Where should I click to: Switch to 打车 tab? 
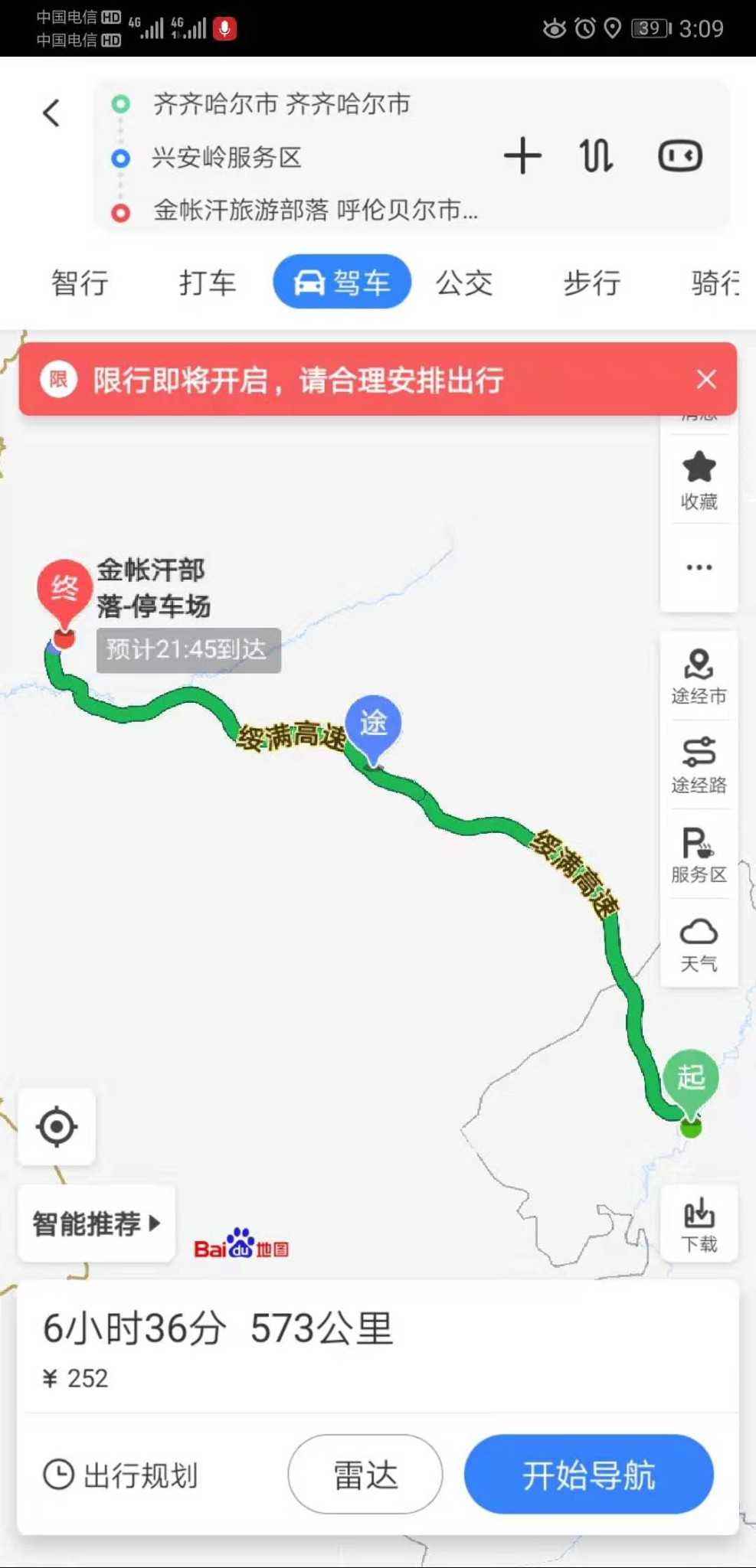coord(207,283)
